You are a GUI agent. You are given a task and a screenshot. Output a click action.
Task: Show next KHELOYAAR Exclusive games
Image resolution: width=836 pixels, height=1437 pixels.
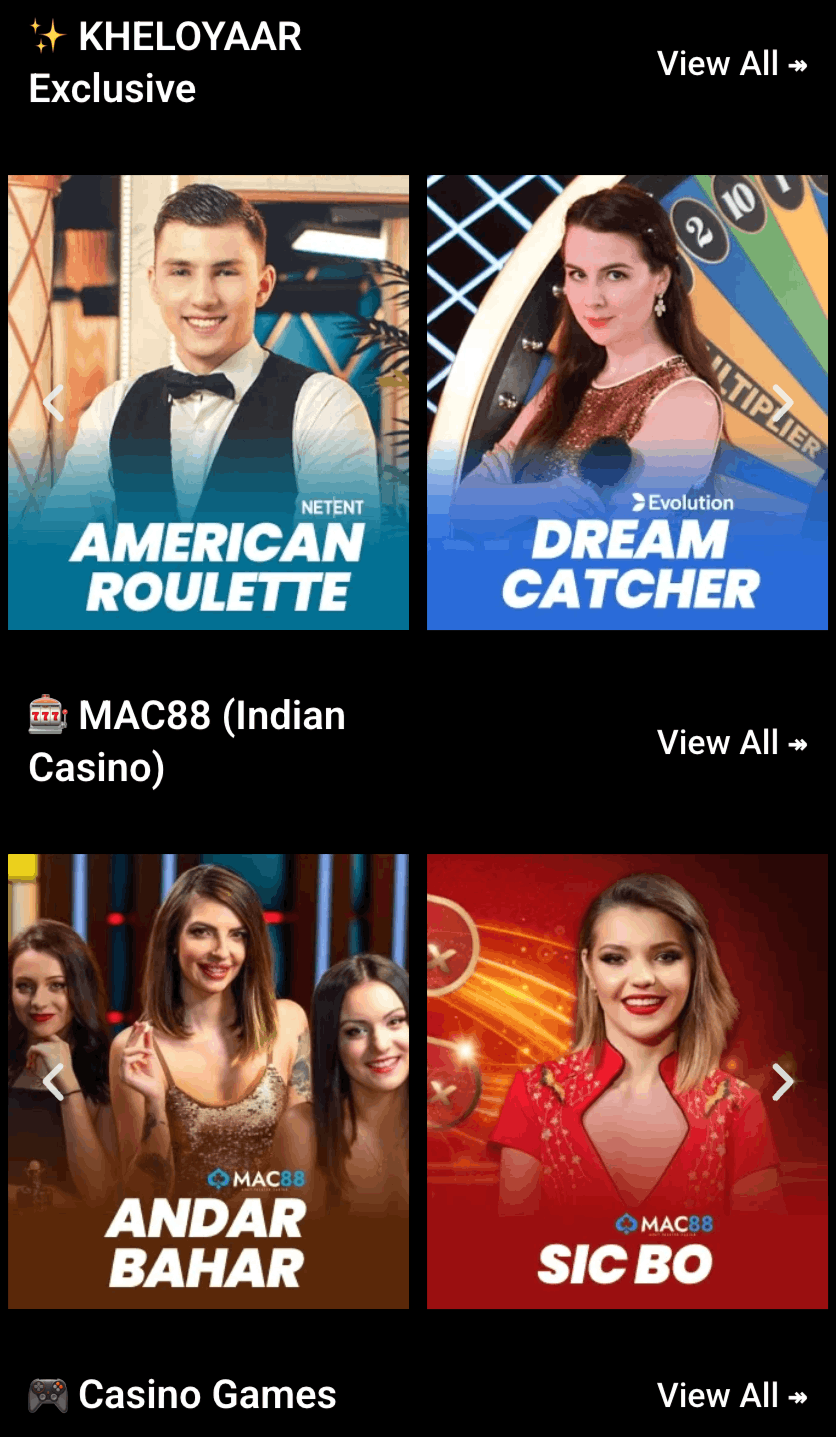tap(782, 403)
